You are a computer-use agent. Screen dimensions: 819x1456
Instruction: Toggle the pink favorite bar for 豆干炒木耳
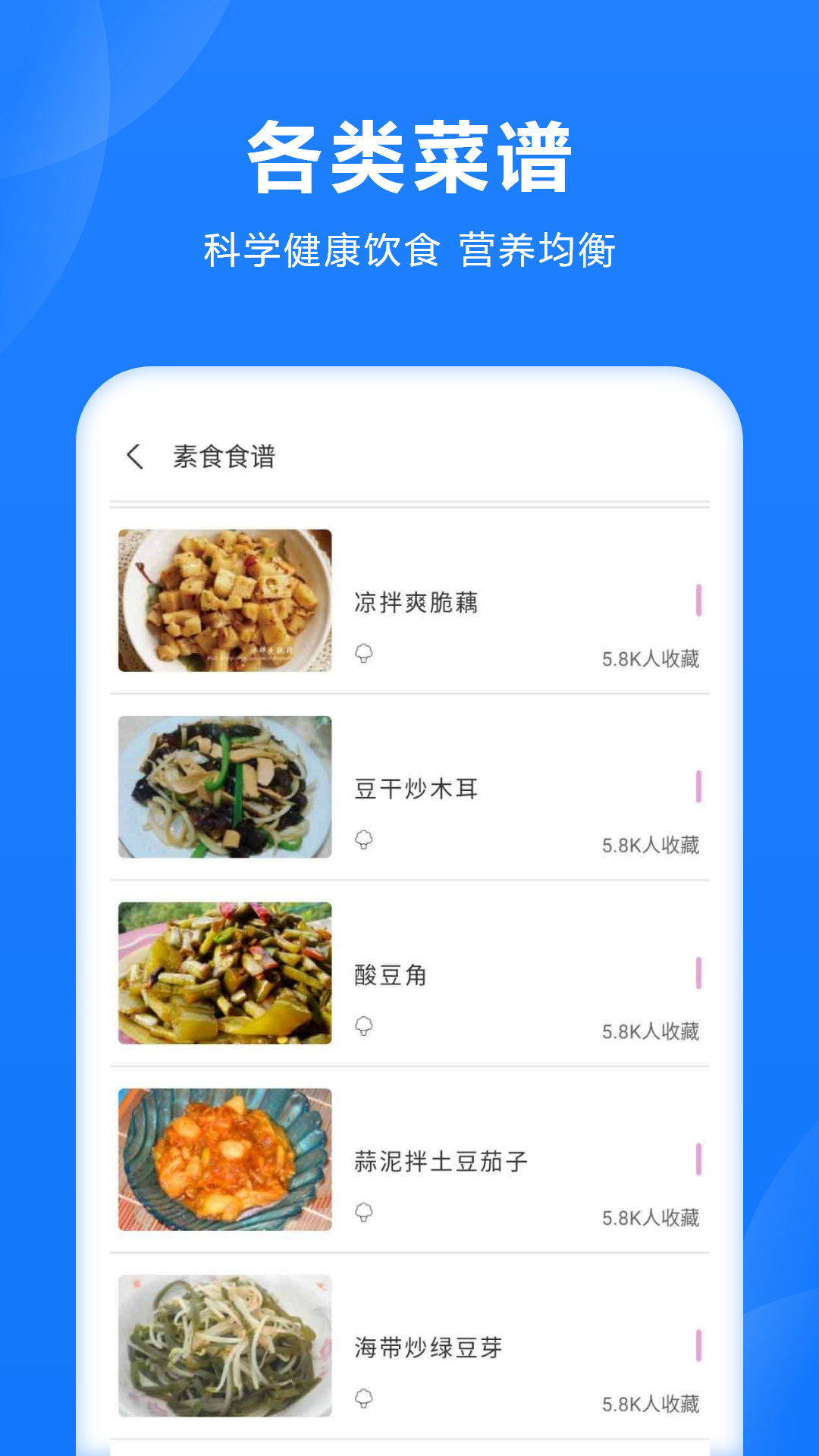coord(698,786)
